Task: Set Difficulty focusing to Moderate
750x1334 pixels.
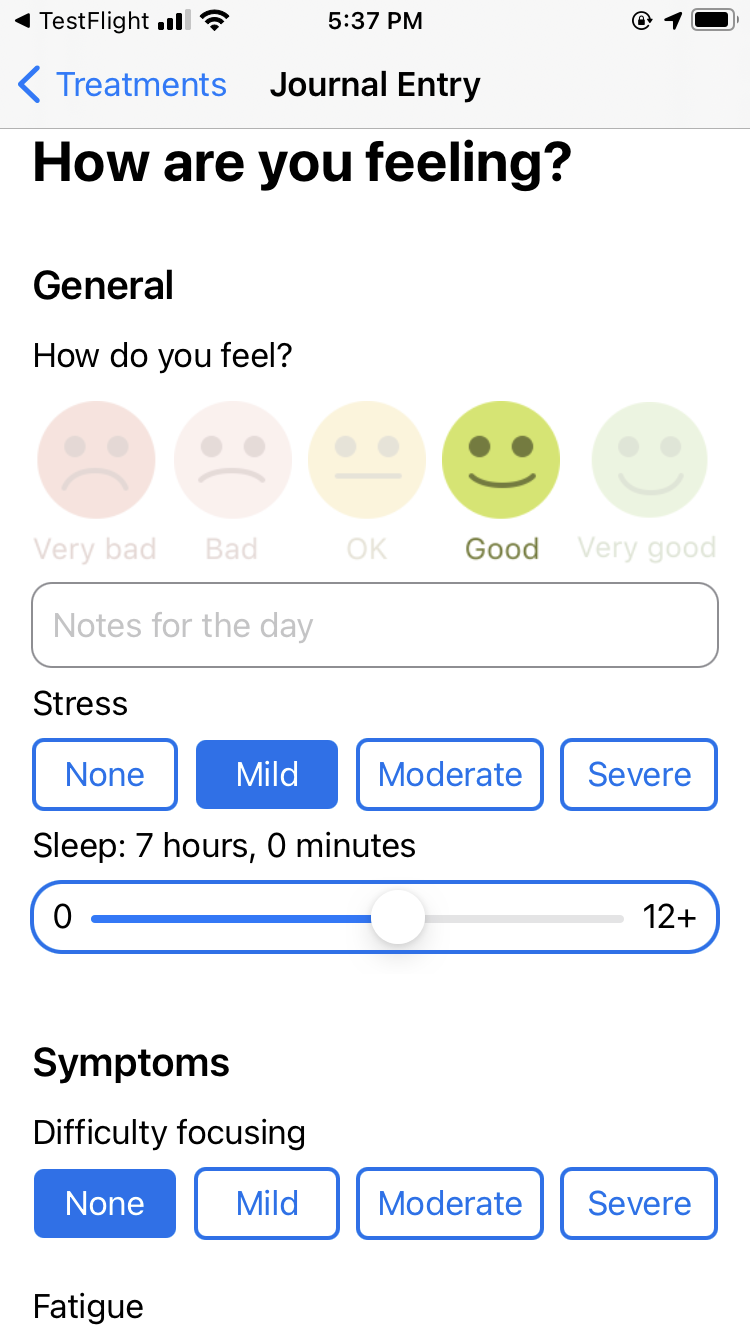Action: pos(450,1203)
